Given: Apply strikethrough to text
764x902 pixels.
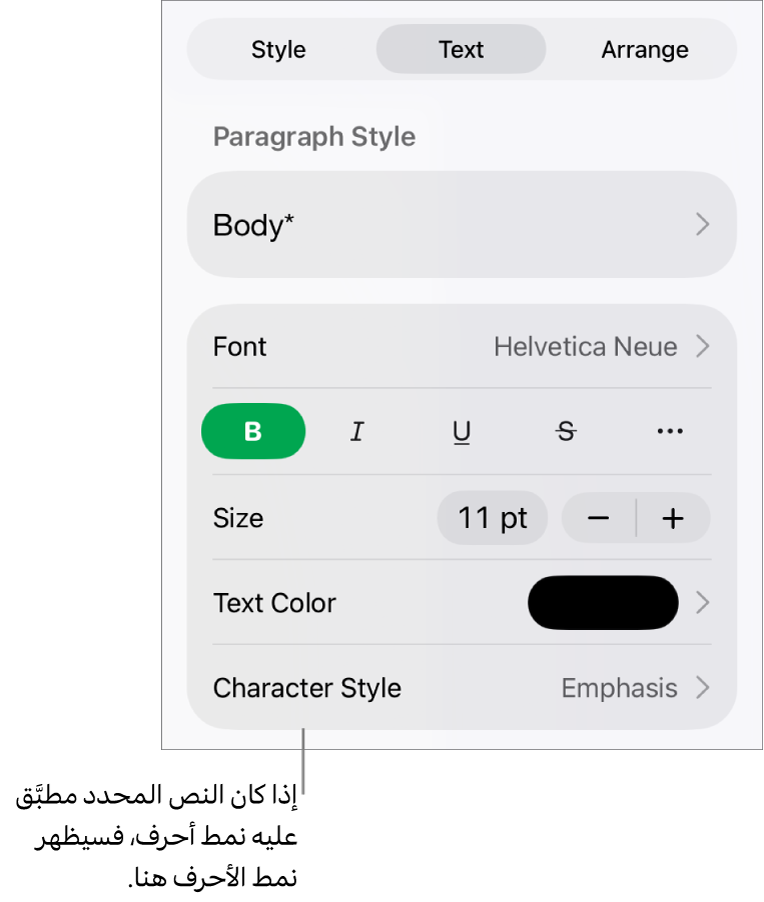Looking at the screenshot, I should click(x=566, y=431).
